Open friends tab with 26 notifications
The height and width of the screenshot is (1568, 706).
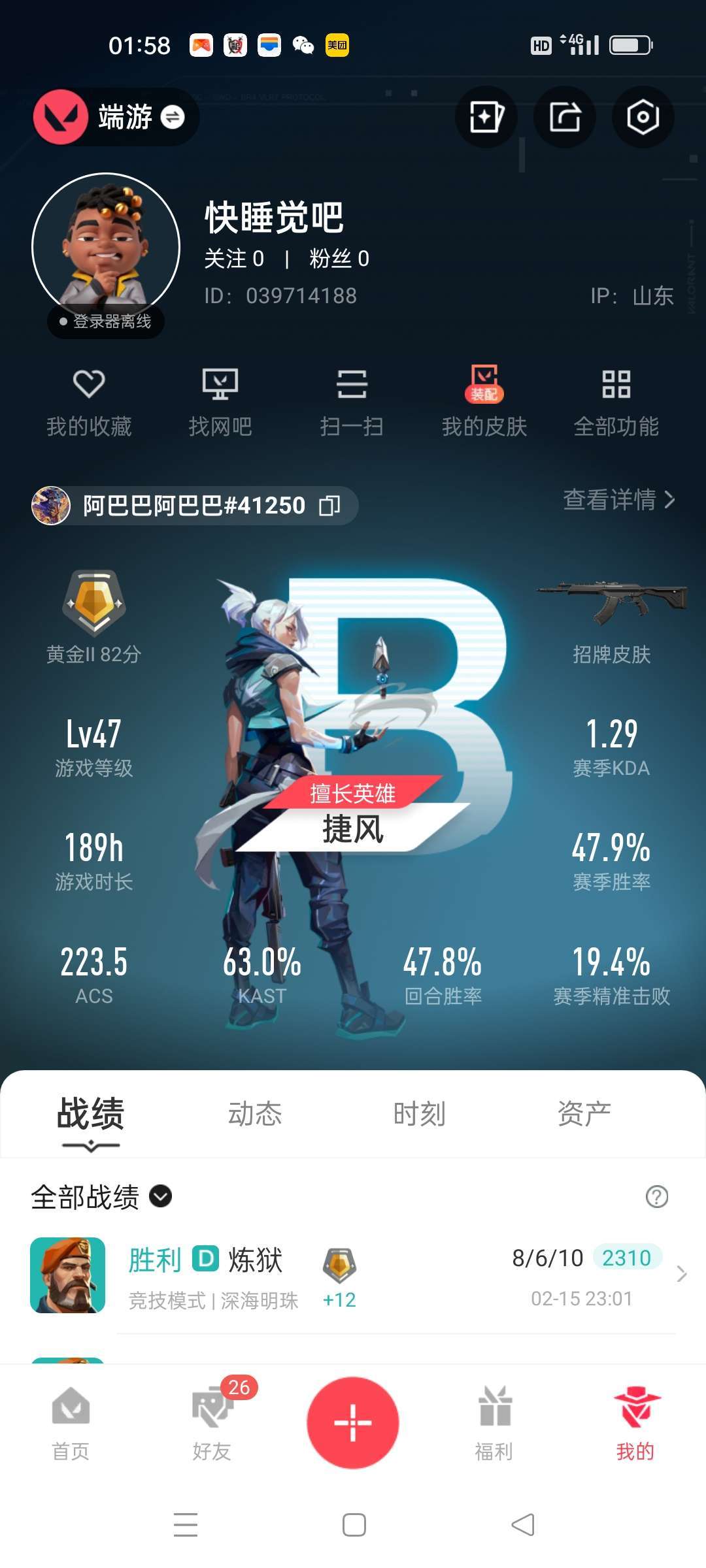click(212, 1424)
